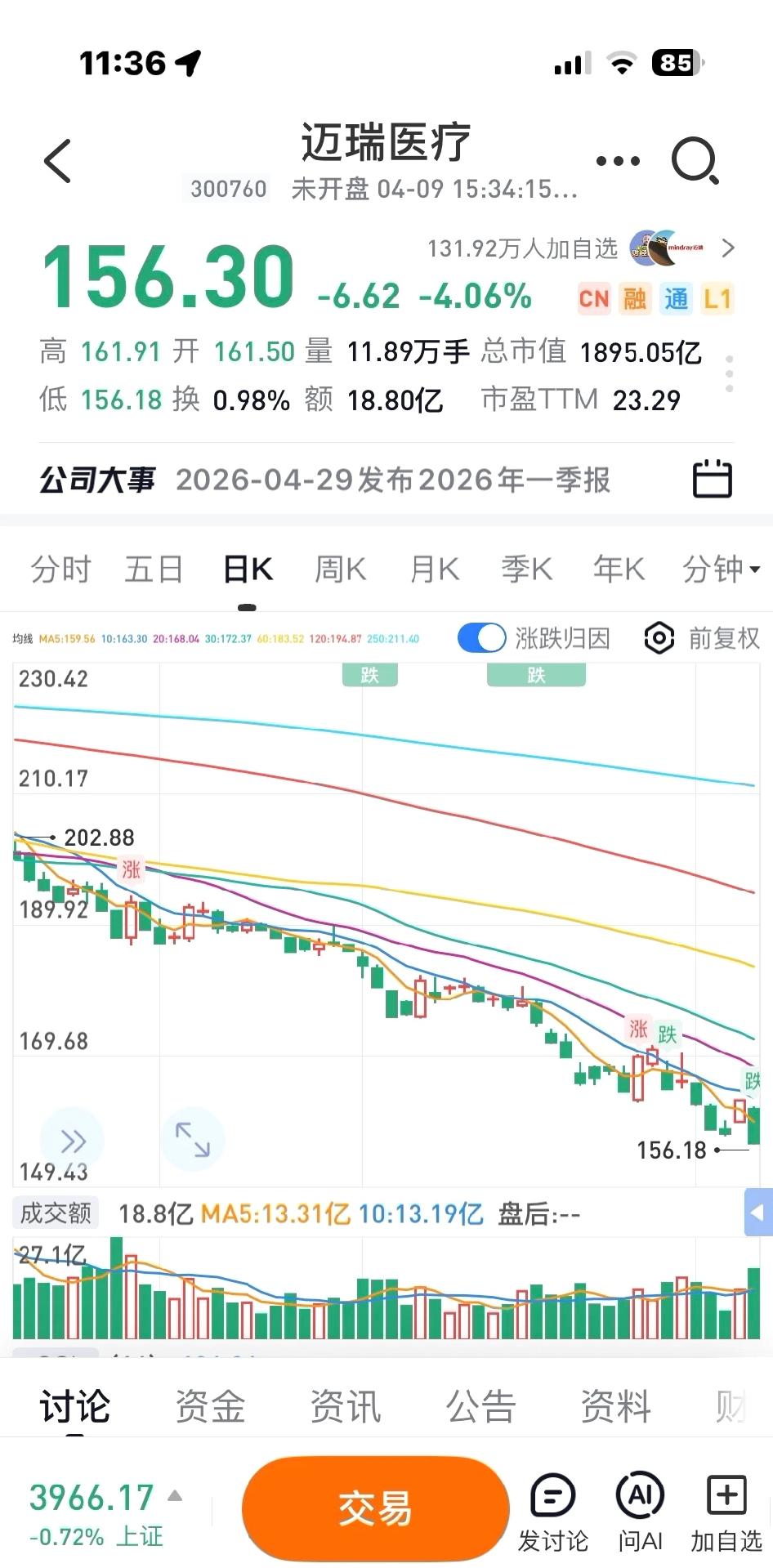The width and height of the screenshot is (773, 1568).
Task: Tap the calendar icon beside 公司大事
Action: [711, 479]
